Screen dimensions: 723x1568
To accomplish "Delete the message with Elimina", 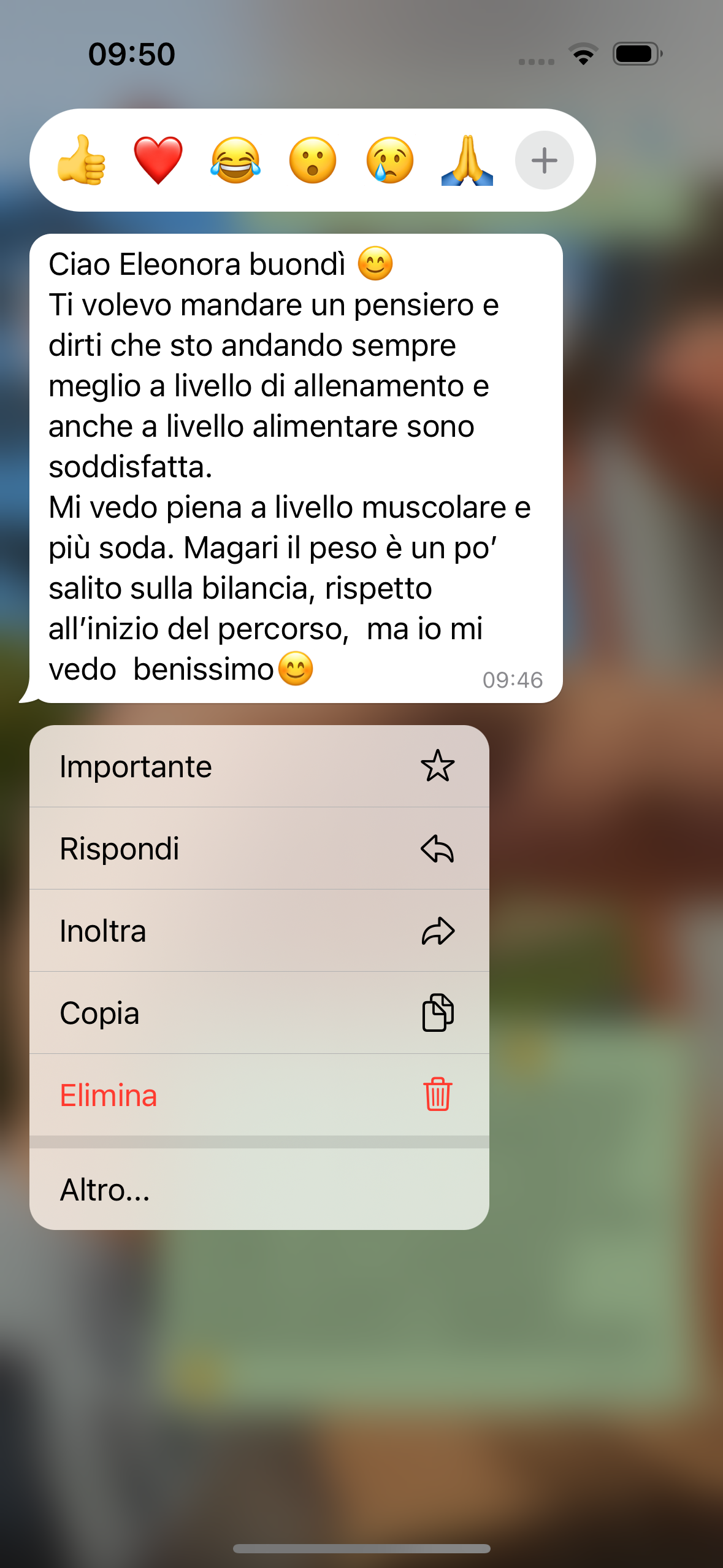I will pyautogui.click(x=259, y=1095).
